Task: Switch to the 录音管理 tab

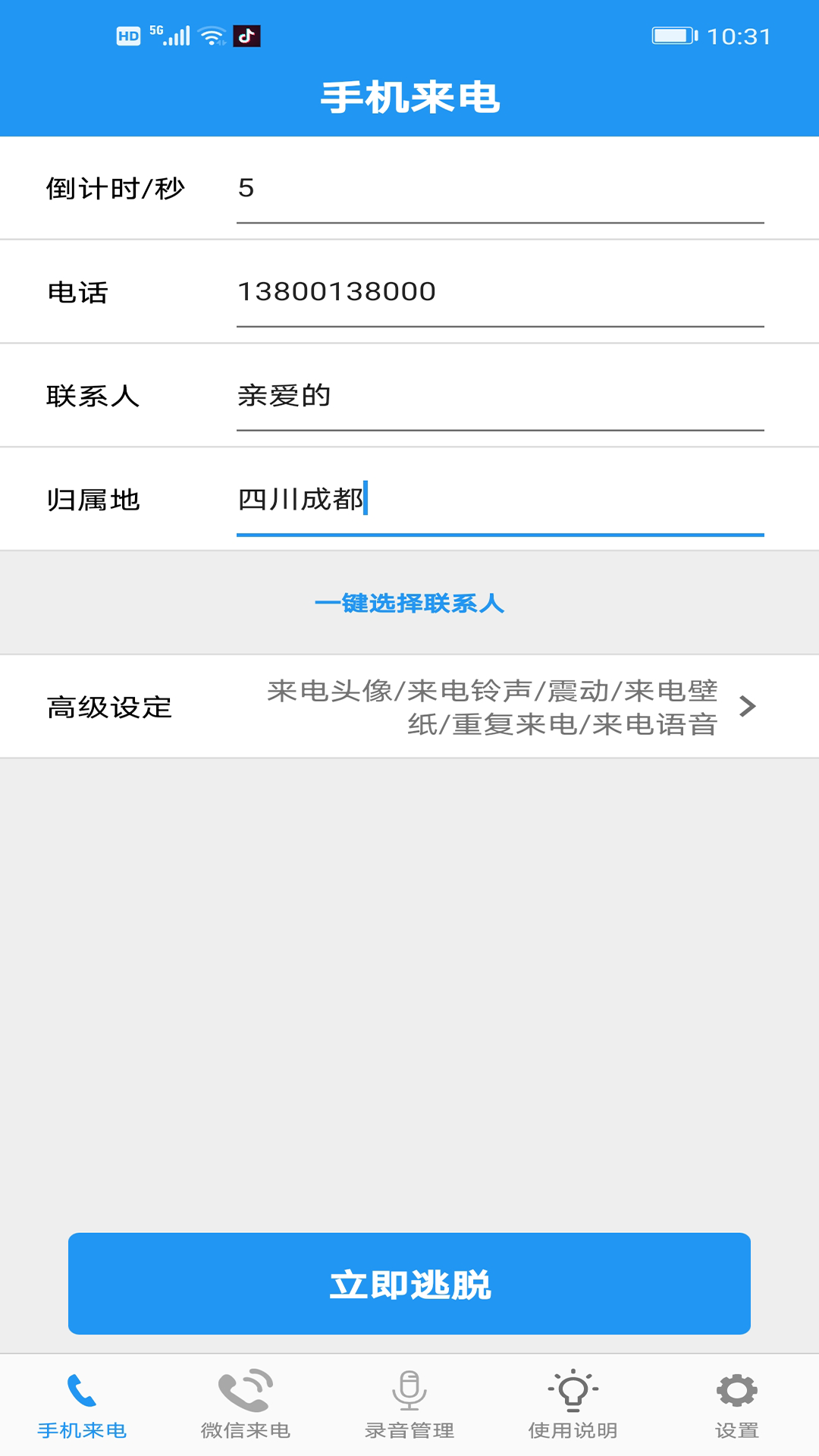Action: click(409, 1429)
